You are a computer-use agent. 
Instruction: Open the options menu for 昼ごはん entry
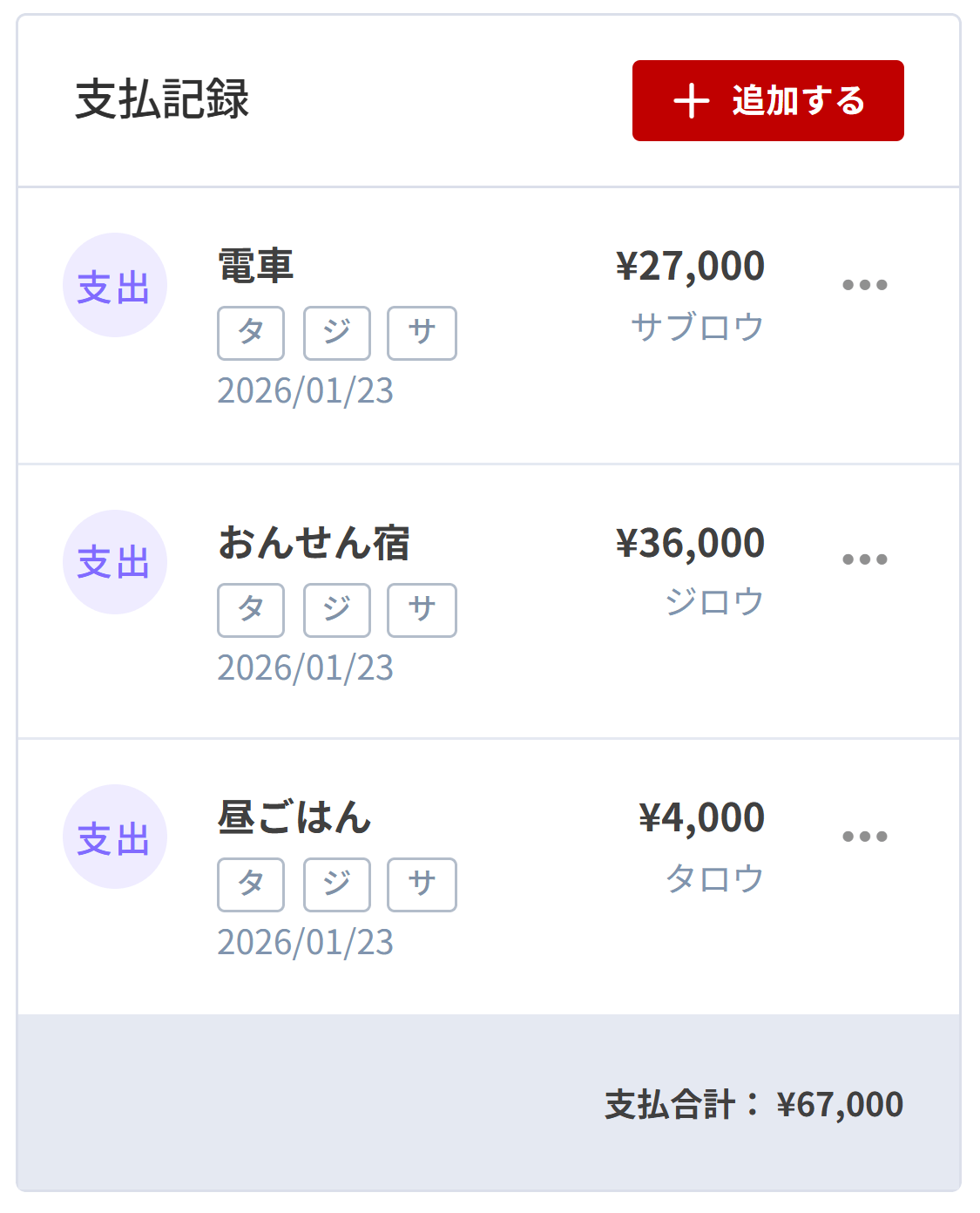pyautogui.click(x=866, y=835)
